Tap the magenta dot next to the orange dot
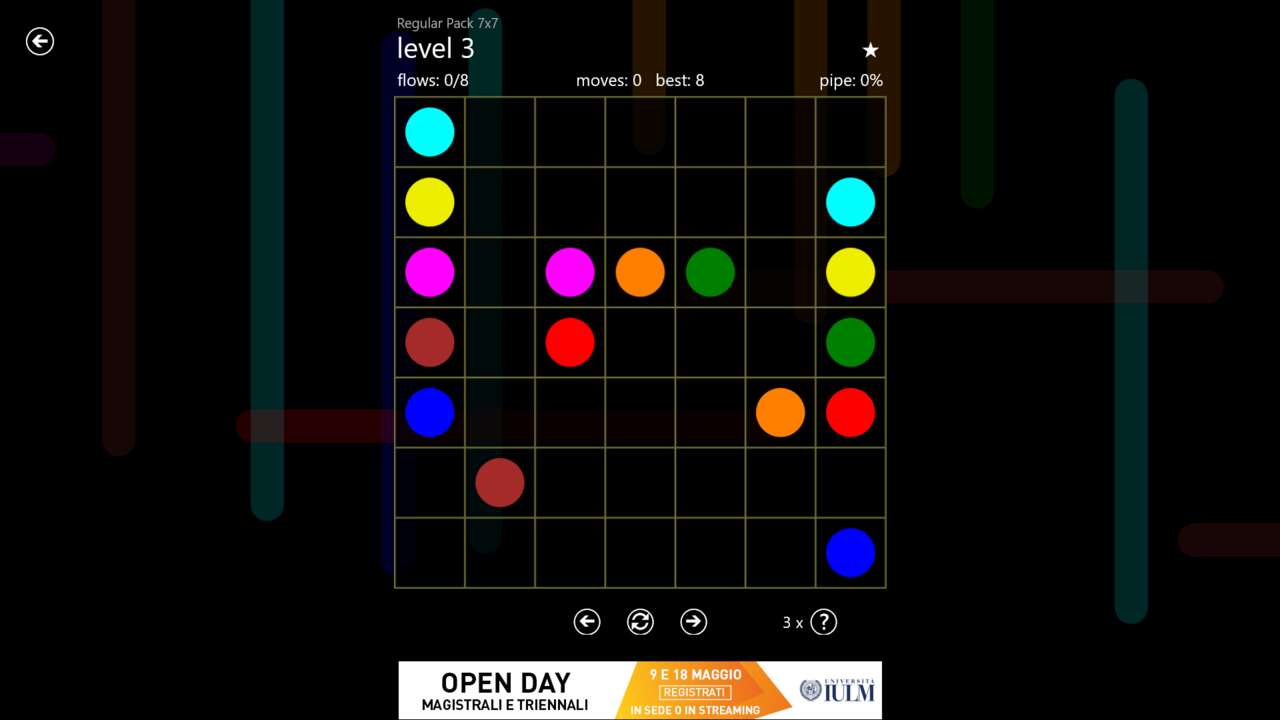1280x720 pixels. (570, 272)
